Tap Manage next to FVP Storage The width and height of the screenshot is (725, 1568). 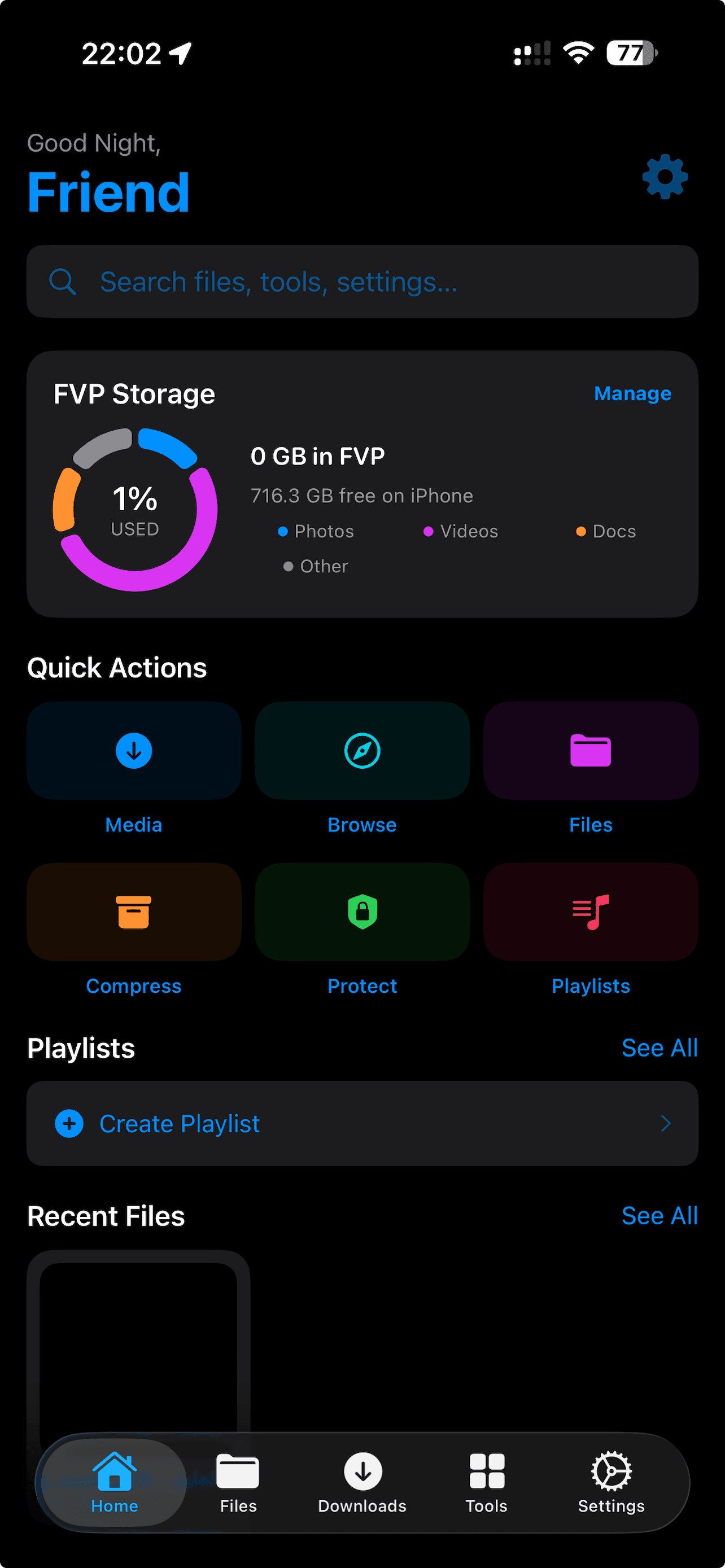tap(632, 393)
